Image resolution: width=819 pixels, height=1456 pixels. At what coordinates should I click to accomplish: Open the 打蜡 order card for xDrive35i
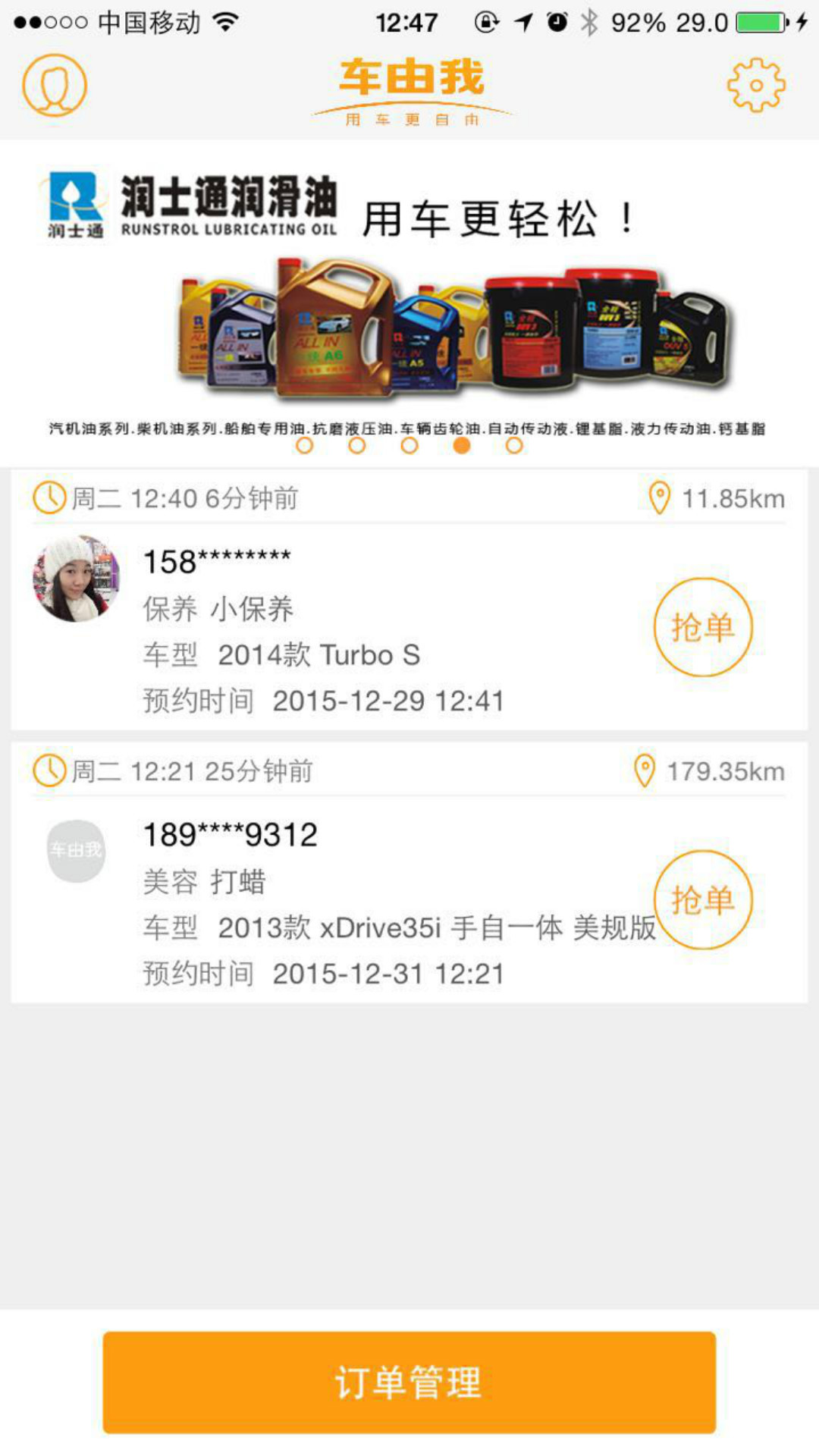tap(409, 873)
